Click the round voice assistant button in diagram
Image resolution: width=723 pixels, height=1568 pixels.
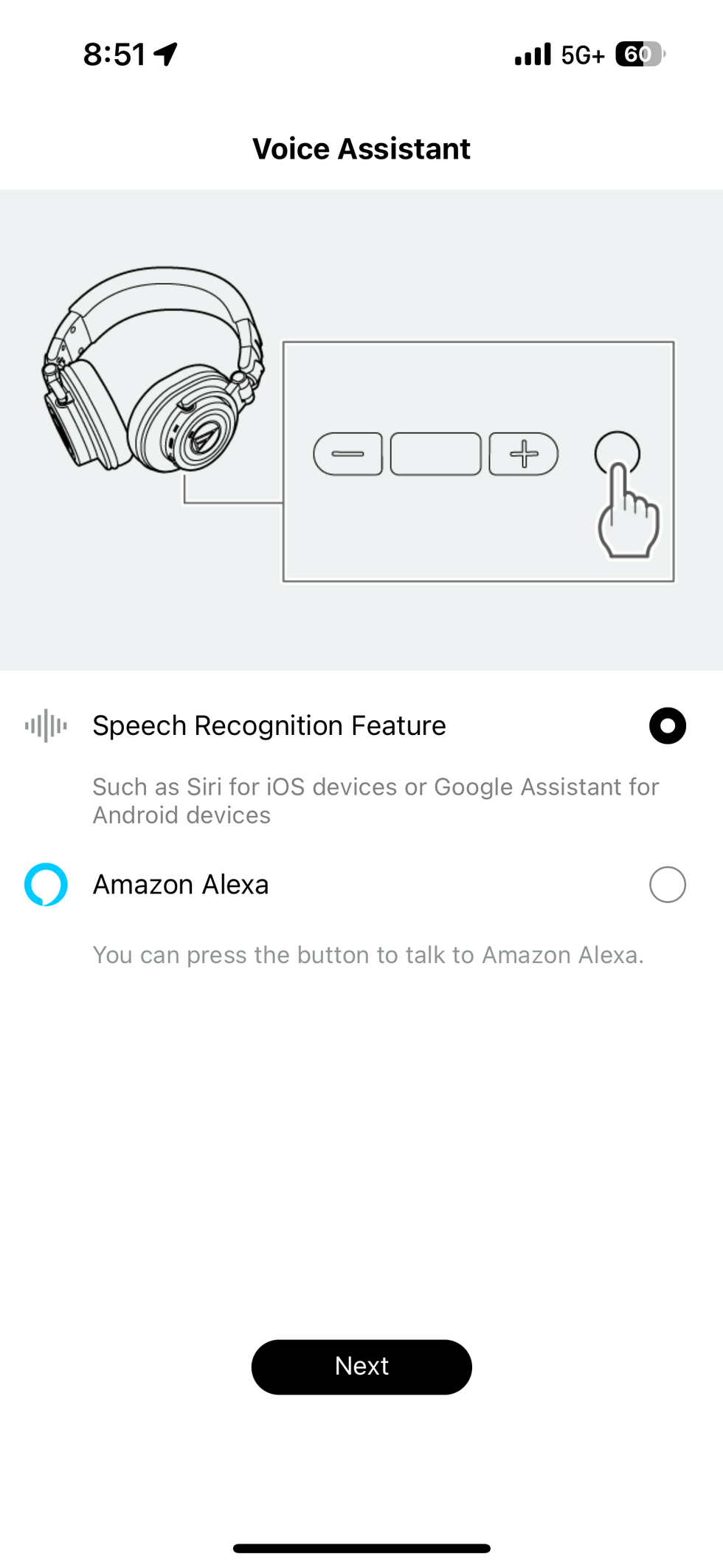coord(620,454)
